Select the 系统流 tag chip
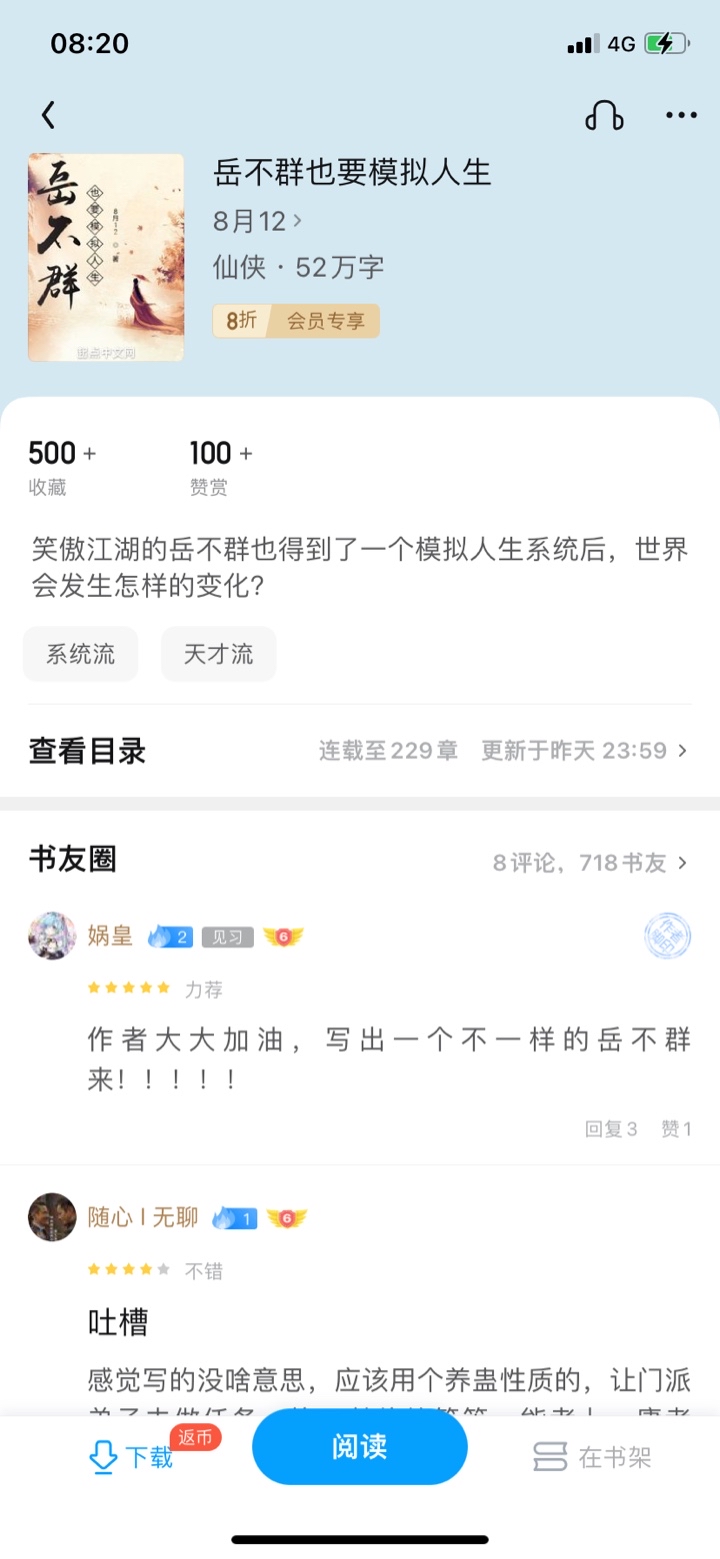This screenshot has height=1559, width=720. pyautogui.click(x=80, y=655)
